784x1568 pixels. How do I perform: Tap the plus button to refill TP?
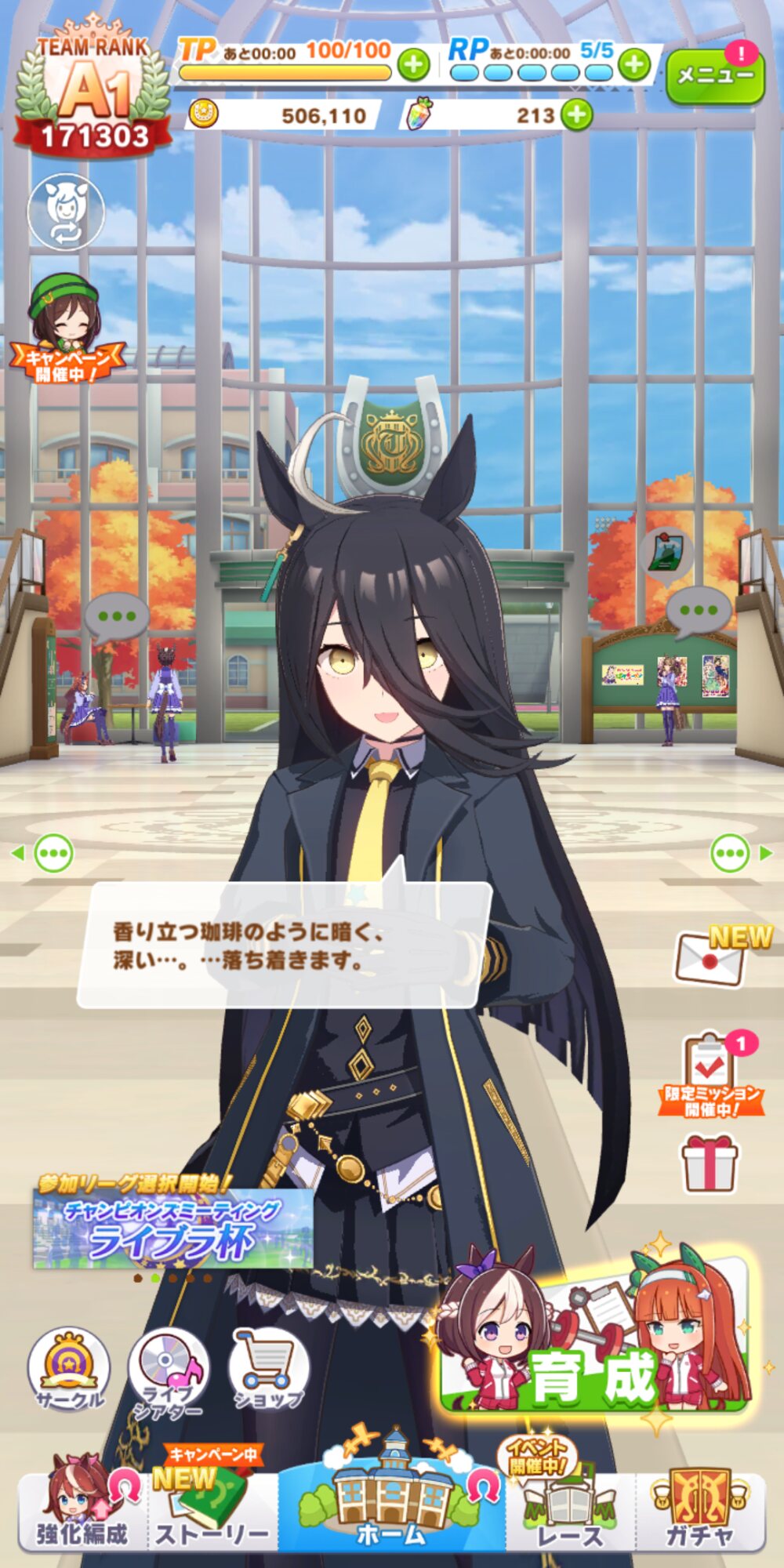(x=413, y=64)
